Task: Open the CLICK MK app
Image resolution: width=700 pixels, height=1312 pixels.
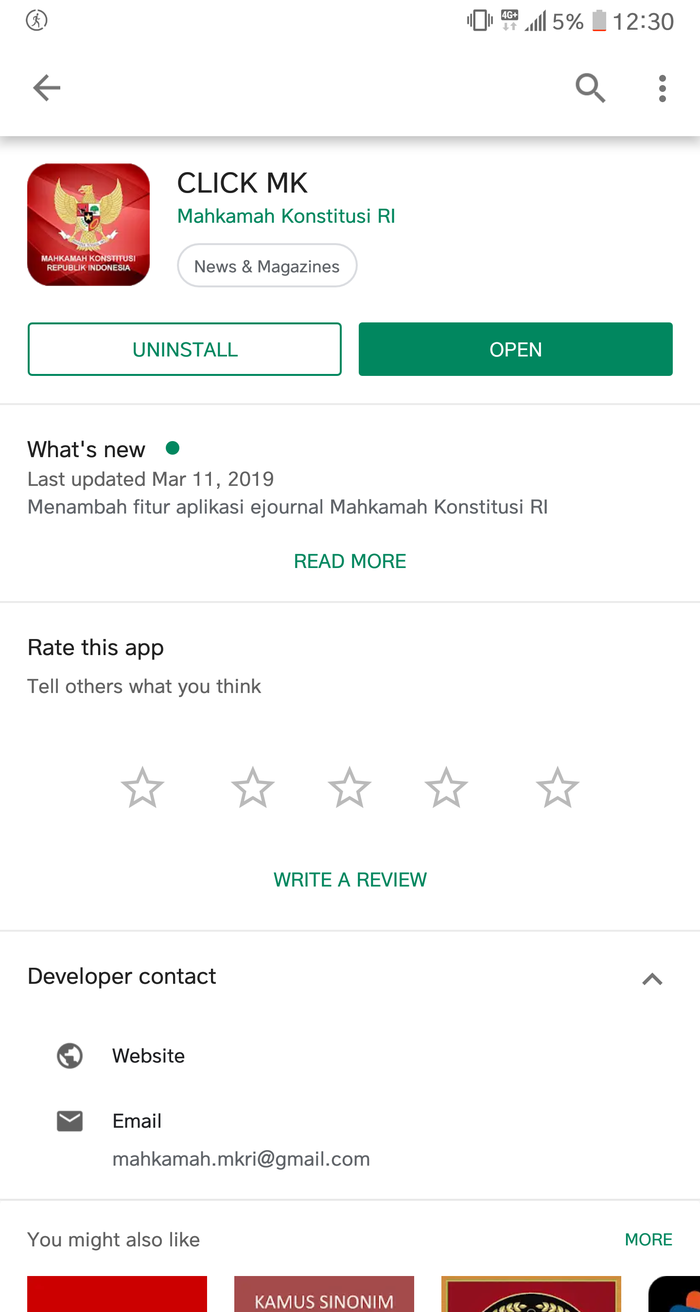Action: [515, 349]
